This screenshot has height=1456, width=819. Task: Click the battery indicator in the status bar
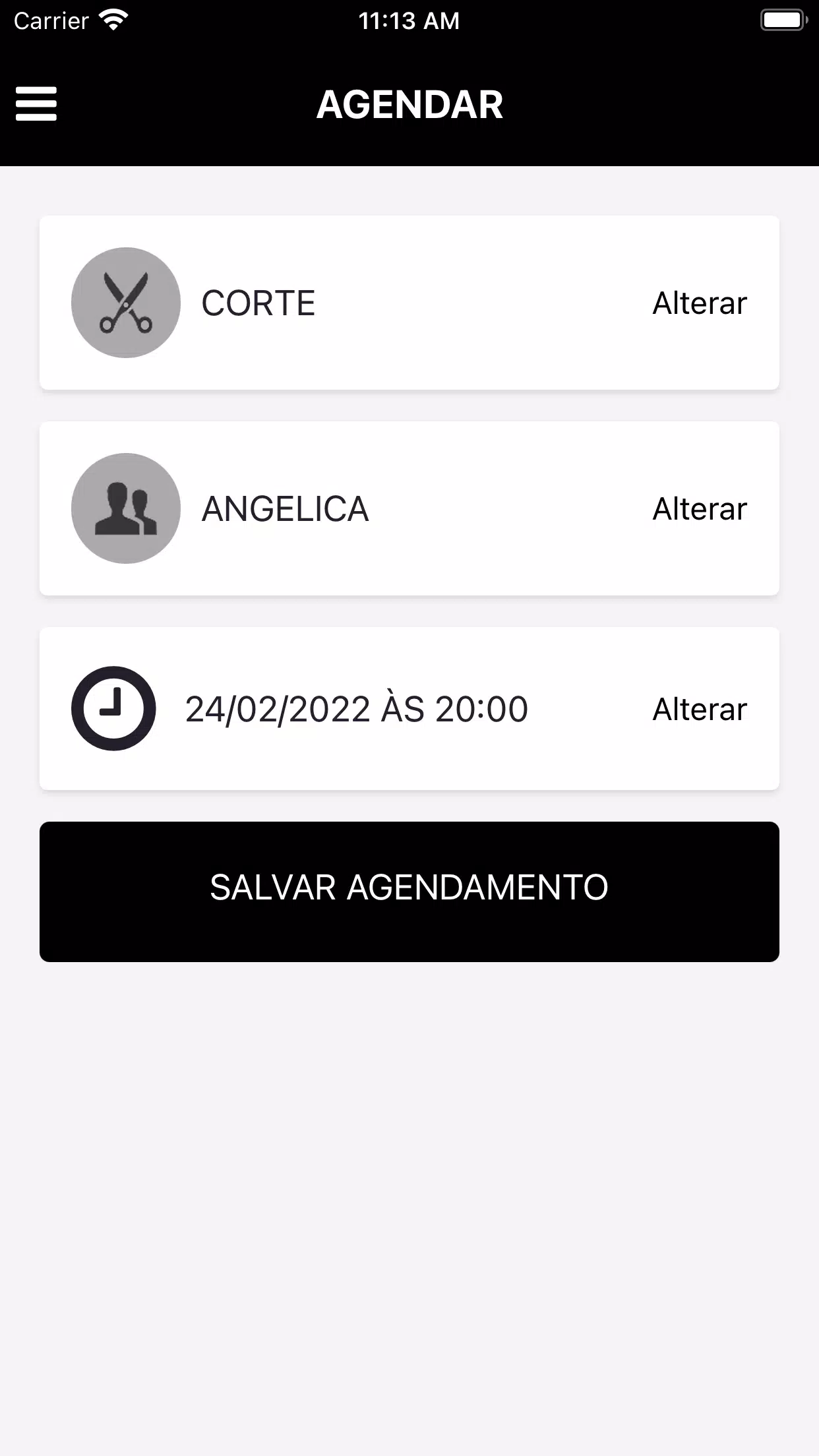pyautogui.click(x=782, y=20)
